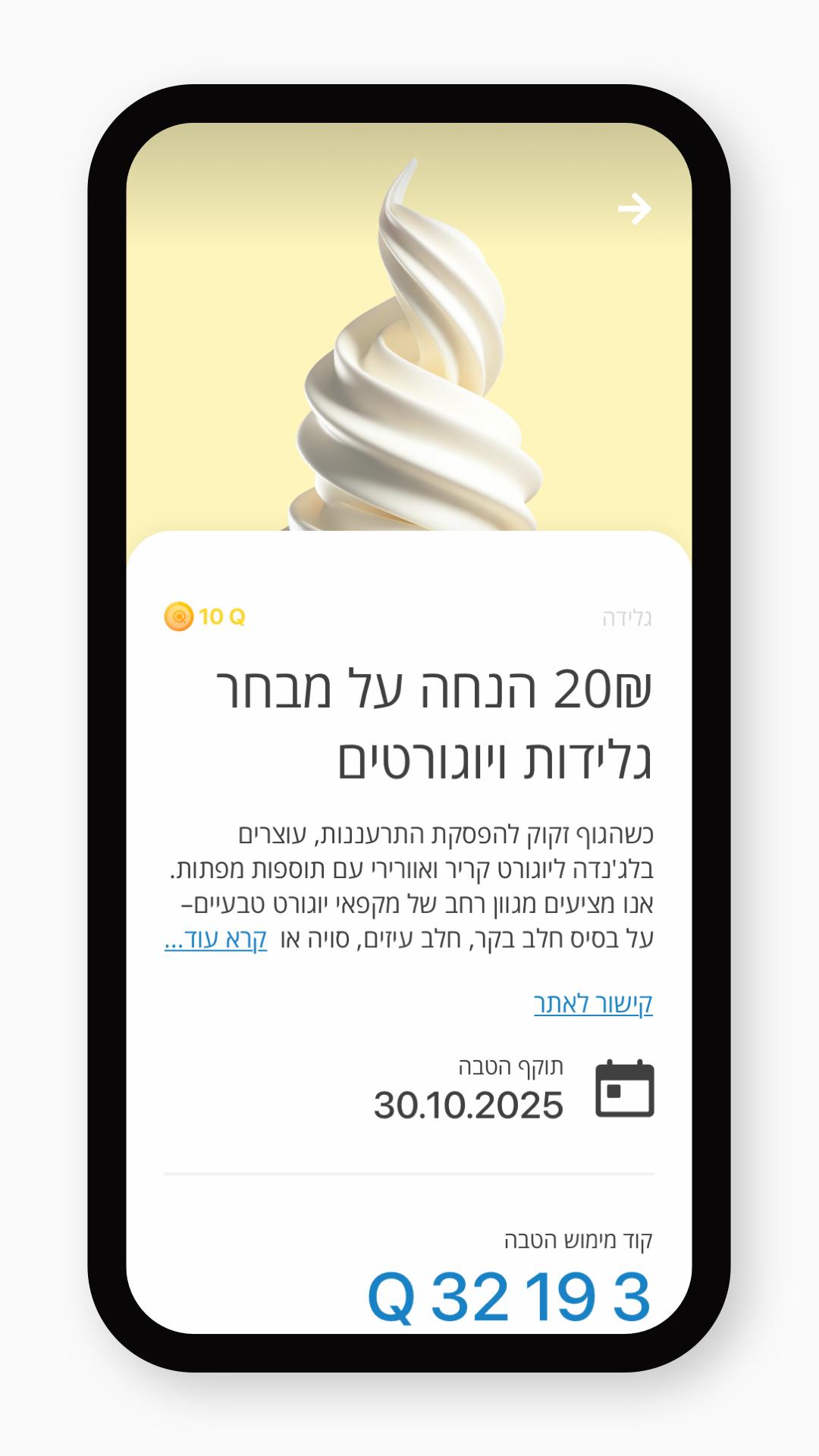Expand description via קרא עוד link

click(x=216, y=940)
